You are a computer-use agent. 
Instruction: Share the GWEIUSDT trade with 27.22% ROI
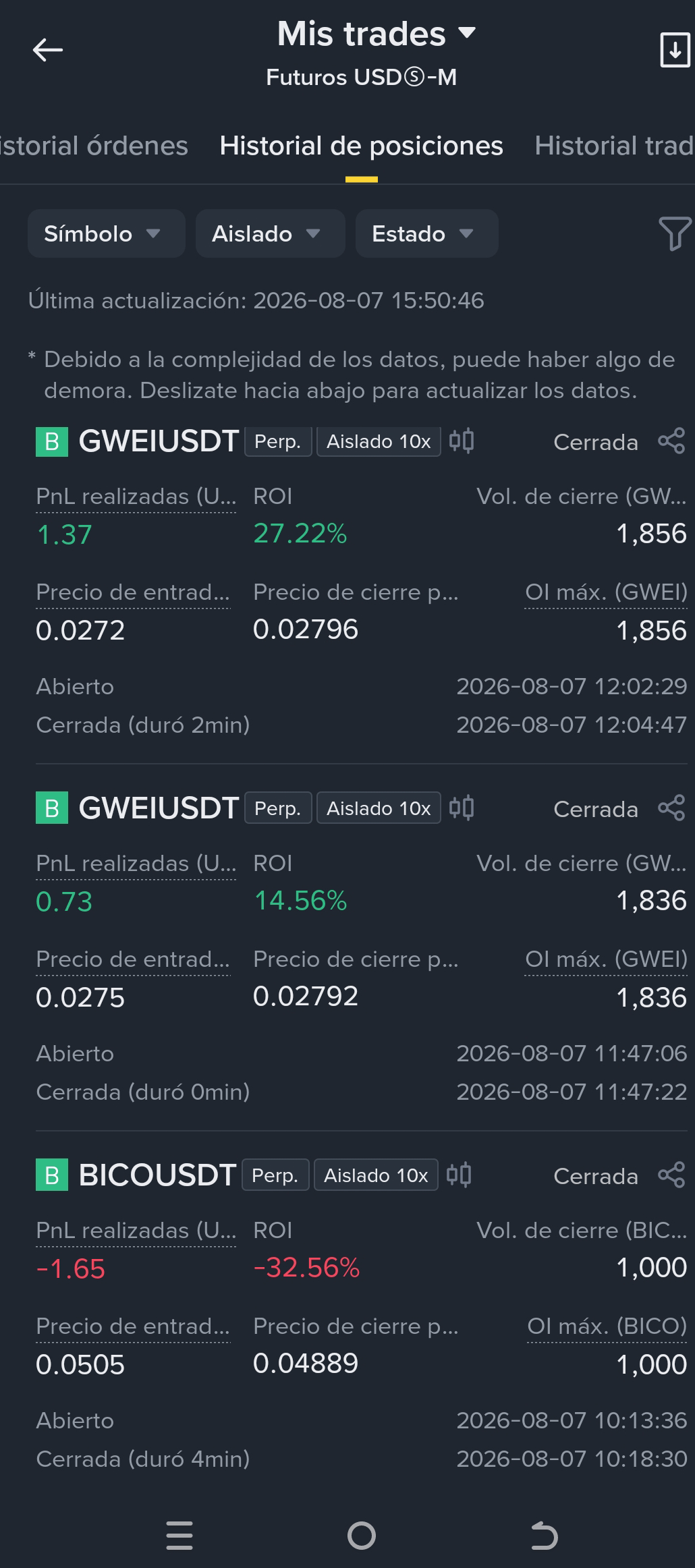(671, 441)
